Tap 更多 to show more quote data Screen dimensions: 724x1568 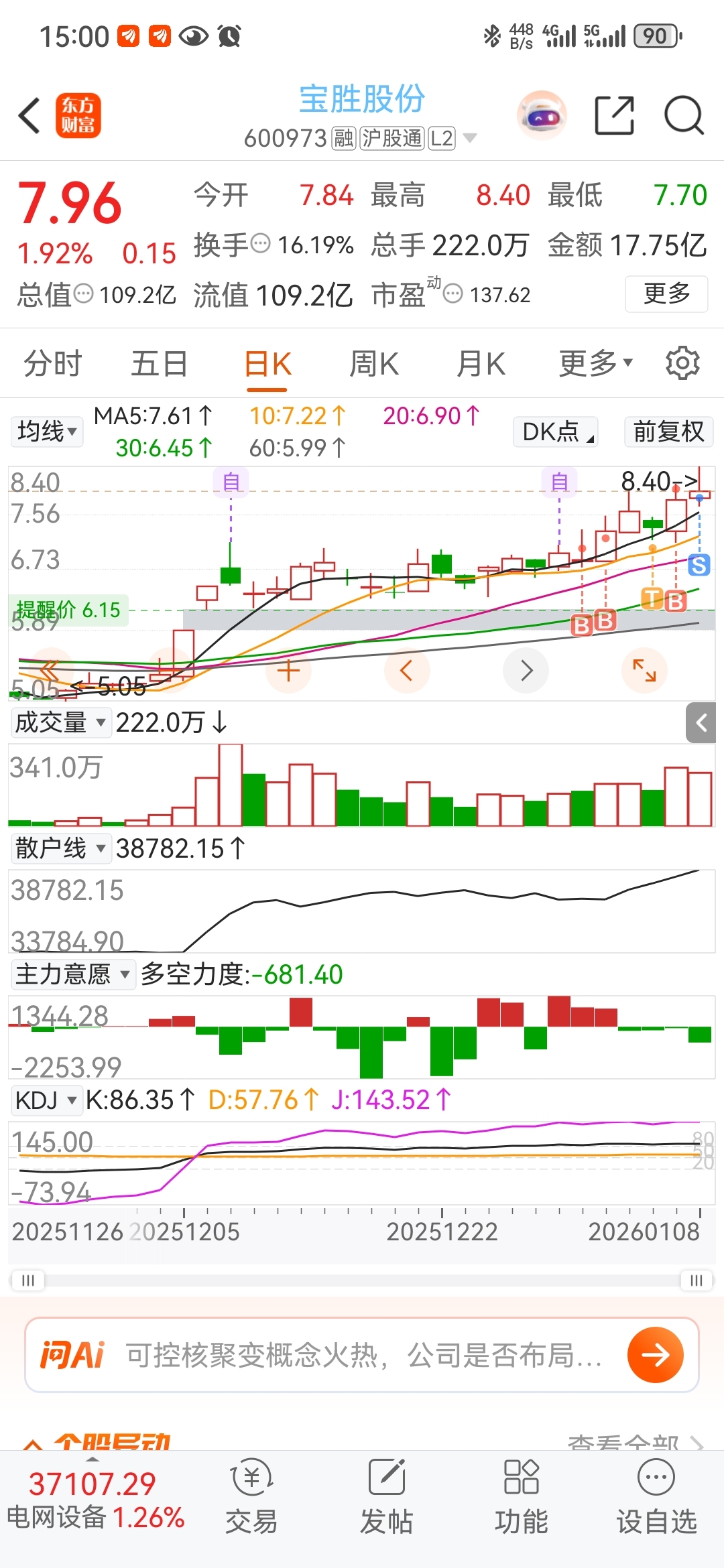tap(666, 293)
